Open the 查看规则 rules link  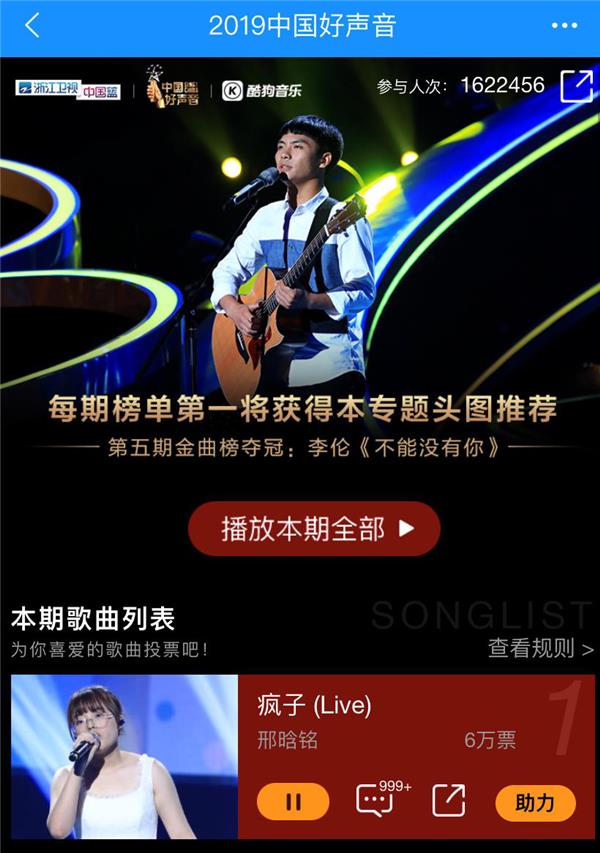(x=540, y=649)
